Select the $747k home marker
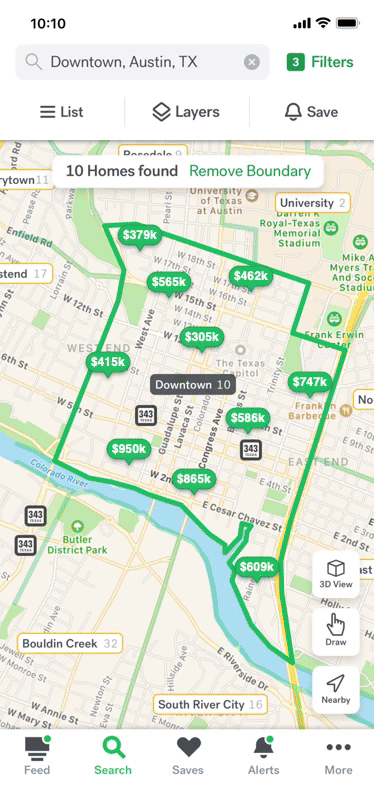This screenshot has width=374, height=812. point(310,383)
